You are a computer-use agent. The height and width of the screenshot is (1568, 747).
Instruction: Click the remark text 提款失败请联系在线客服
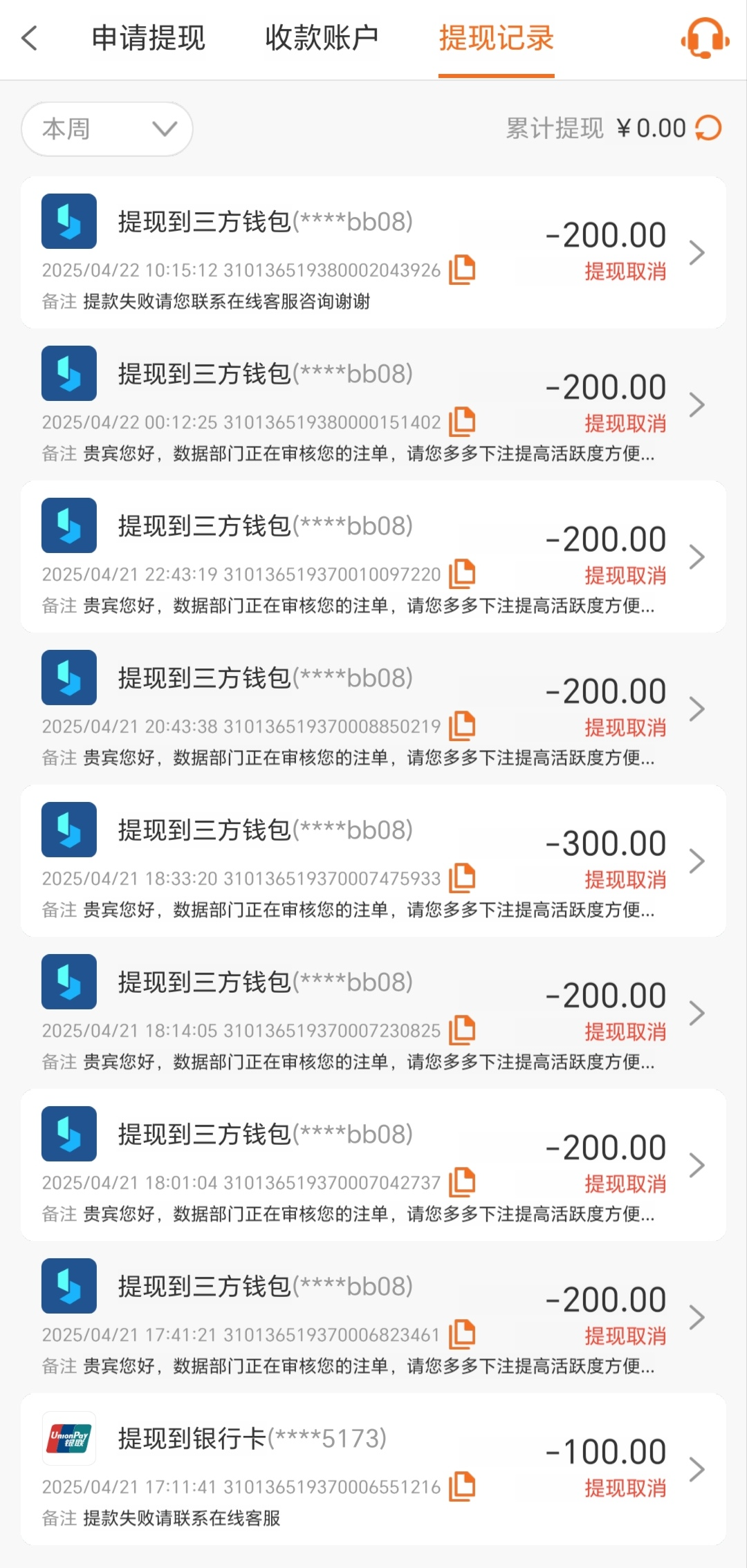coord(187,1520)
